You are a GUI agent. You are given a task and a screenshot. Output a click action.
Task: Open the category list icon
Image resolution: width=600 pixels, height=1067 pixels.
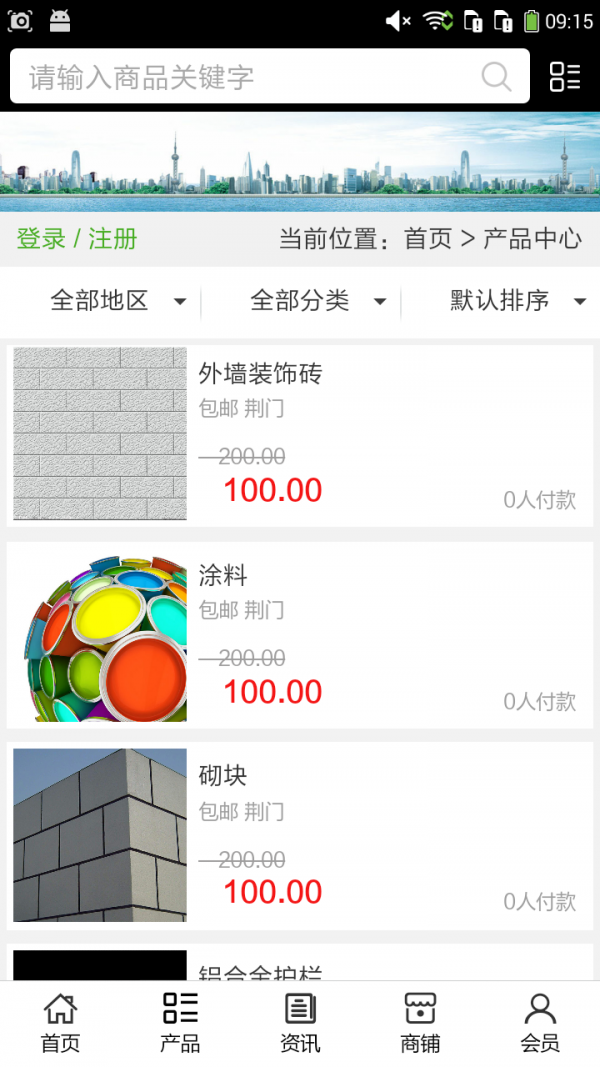click(x=565, y=77)
